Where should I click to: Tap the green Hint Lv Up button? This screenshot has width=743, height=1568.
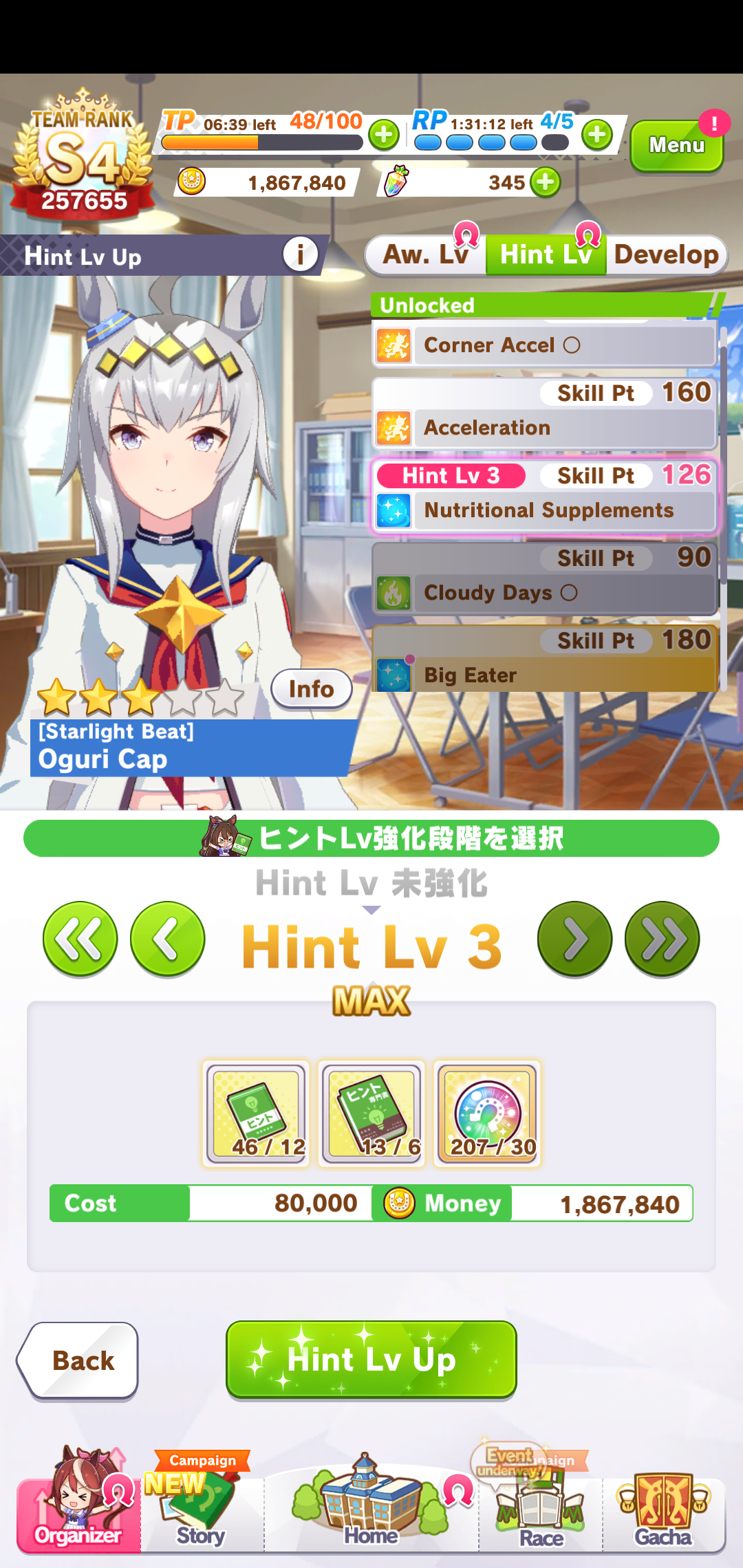pos(371,1360)
